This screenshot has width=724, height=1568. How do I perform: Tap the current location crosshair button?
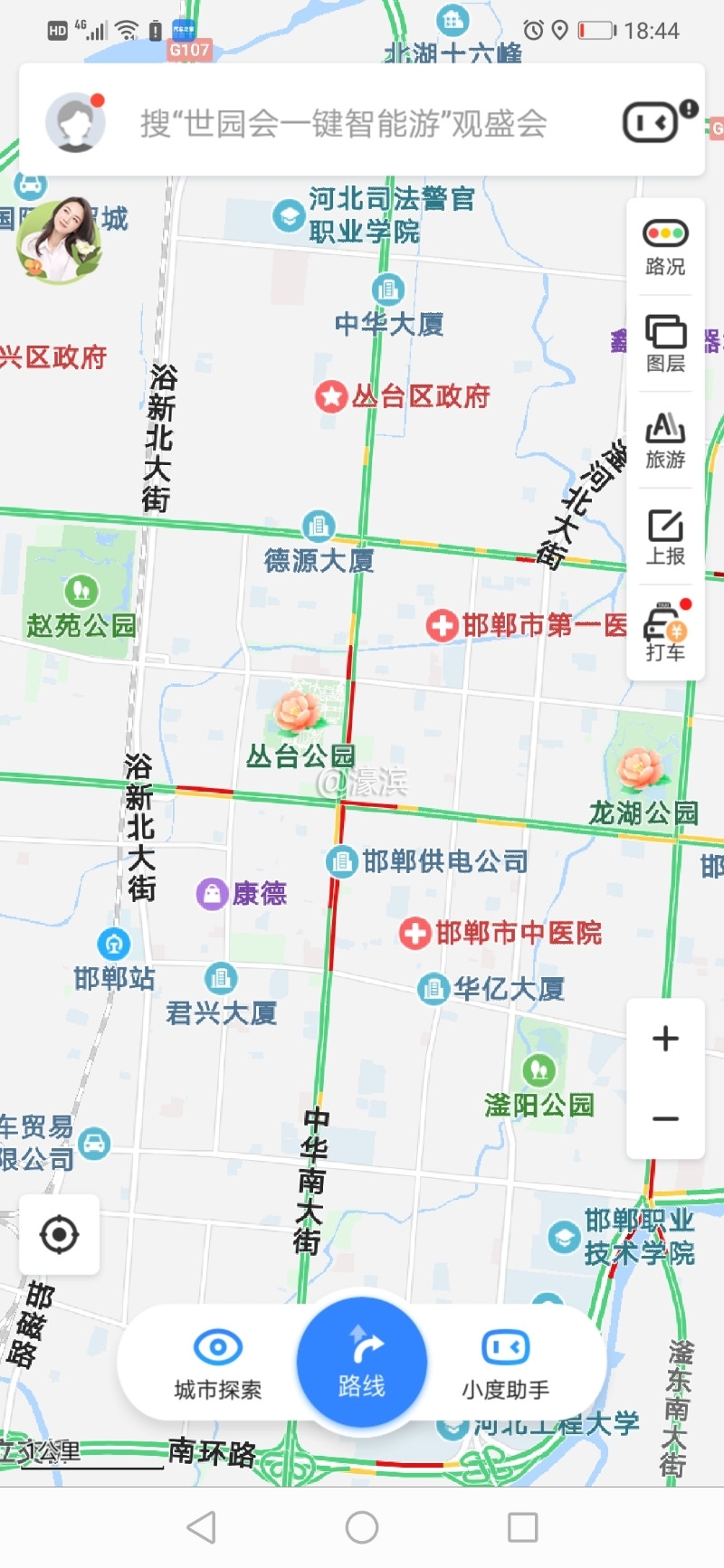tap(59, 1232)
